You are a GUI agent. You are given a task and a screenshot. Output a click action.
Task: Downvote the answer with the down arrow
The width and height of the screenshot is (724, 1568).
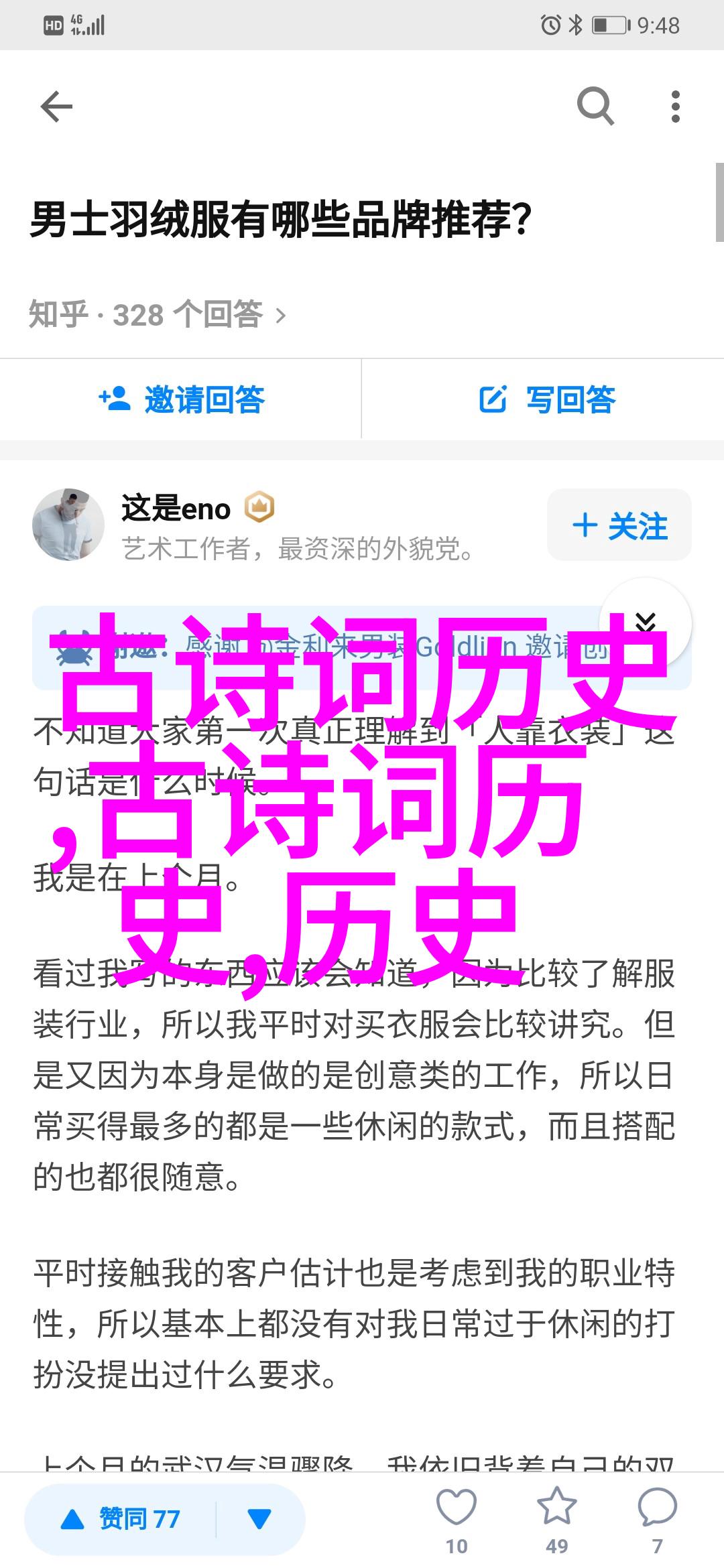click(x=259, y=1519)
